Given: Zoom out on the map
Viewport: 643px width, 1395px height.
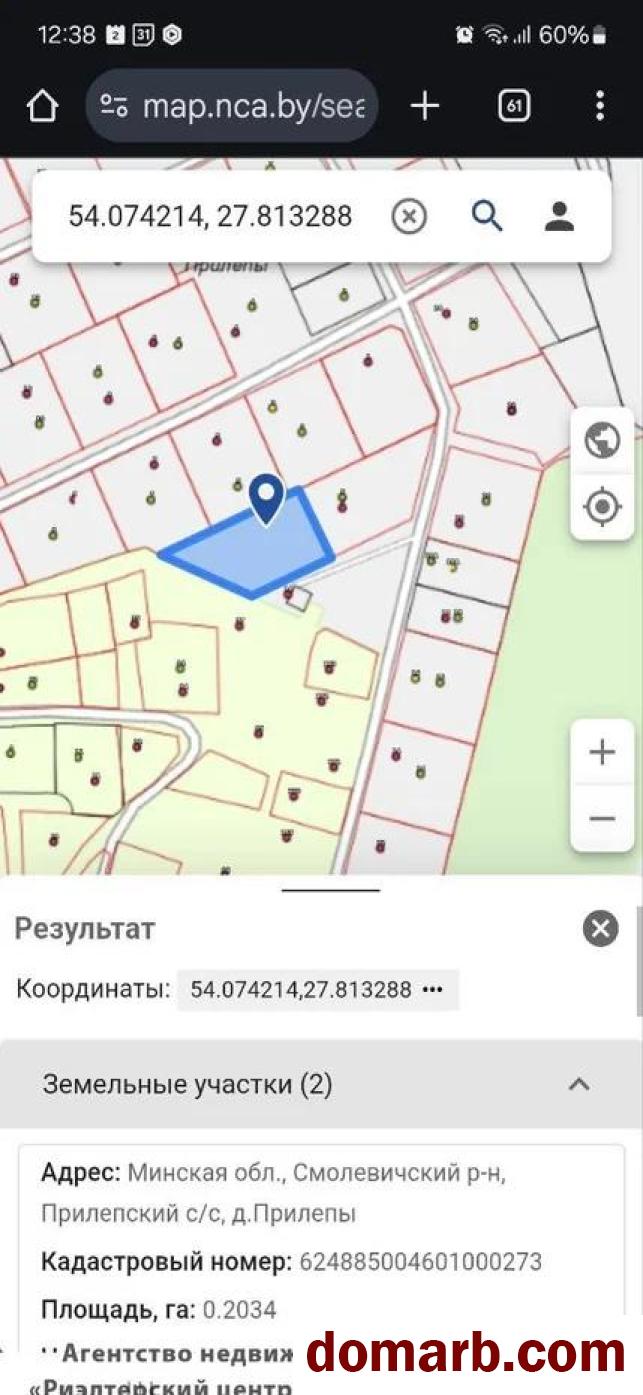Looking at the screenshot, I should (x=602, y=820).
